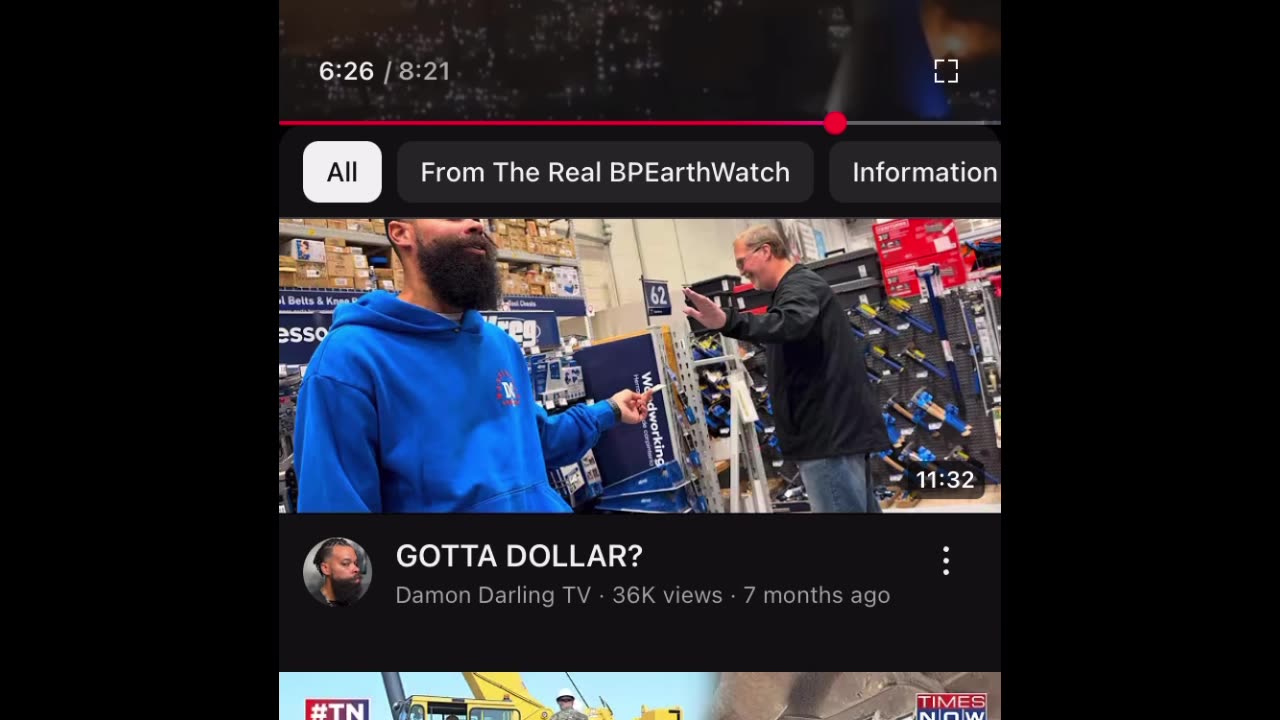Viewport: 1280px width, 720px height.
Task: Play the GOTTA DOLLAR? video
Action: (639, 365)
